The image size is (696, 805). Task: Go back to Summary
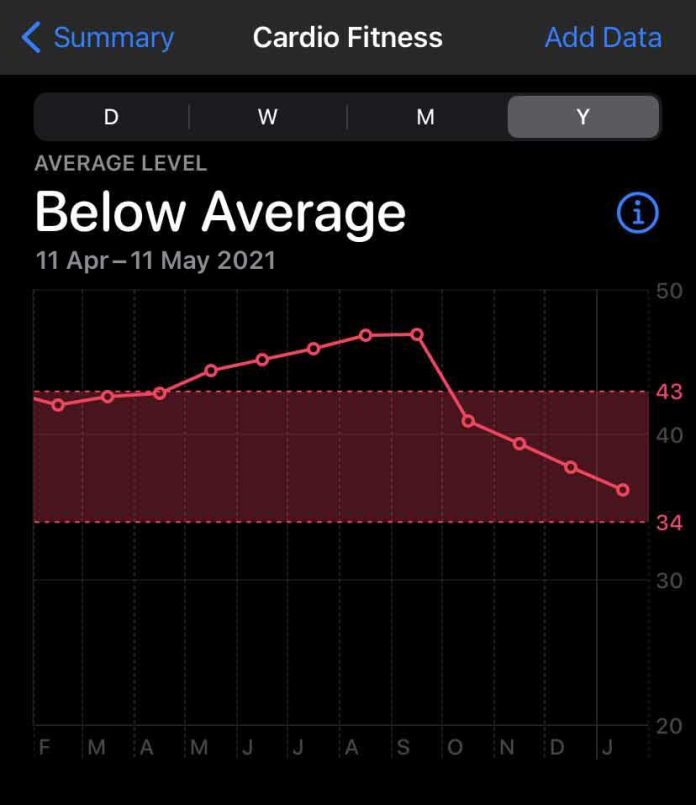pos(98,38)
